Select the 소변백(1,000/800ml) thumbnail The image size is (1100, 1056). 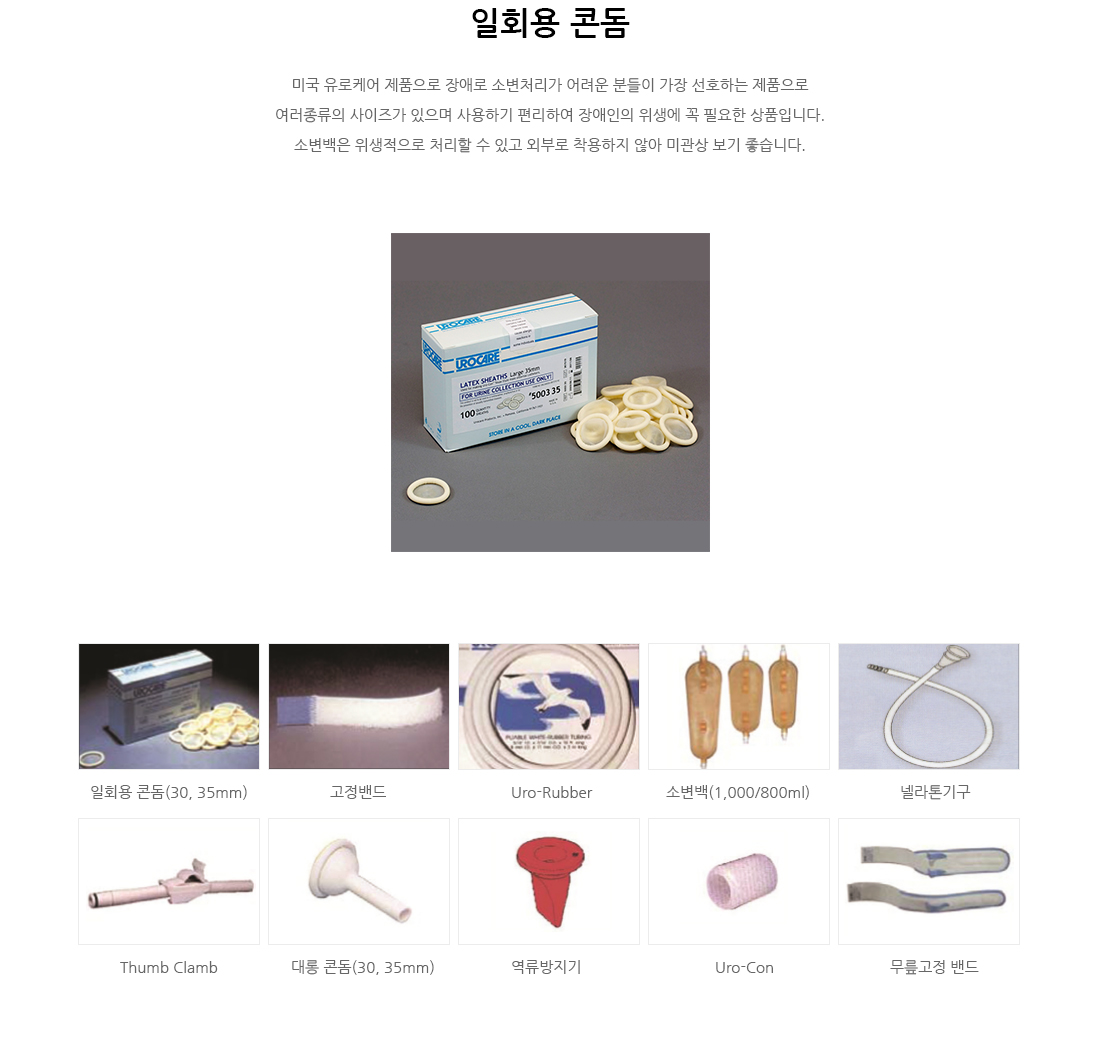click(739, 706)
